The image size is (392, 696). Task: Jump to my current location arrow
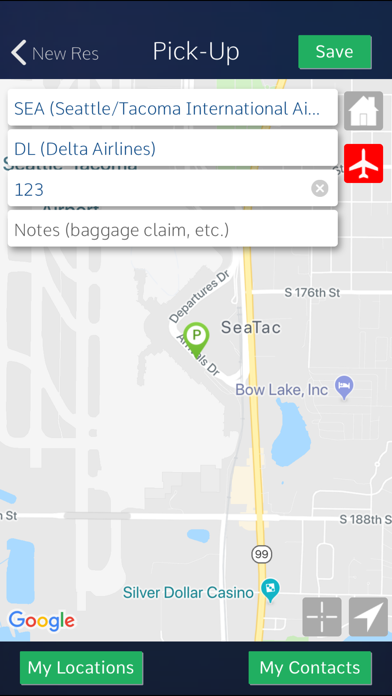click(368, 617)
